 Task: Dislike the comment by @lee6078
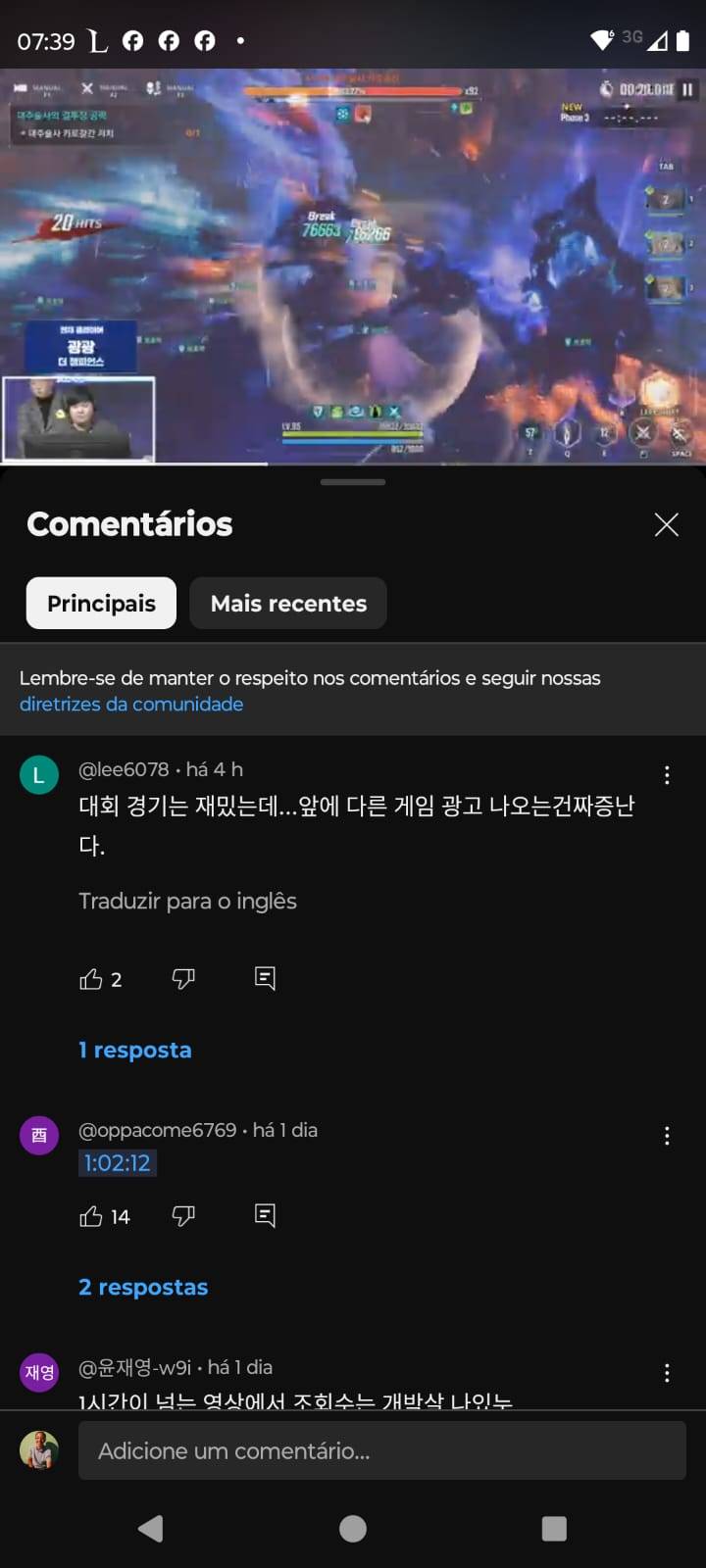(x=183, y=979)
